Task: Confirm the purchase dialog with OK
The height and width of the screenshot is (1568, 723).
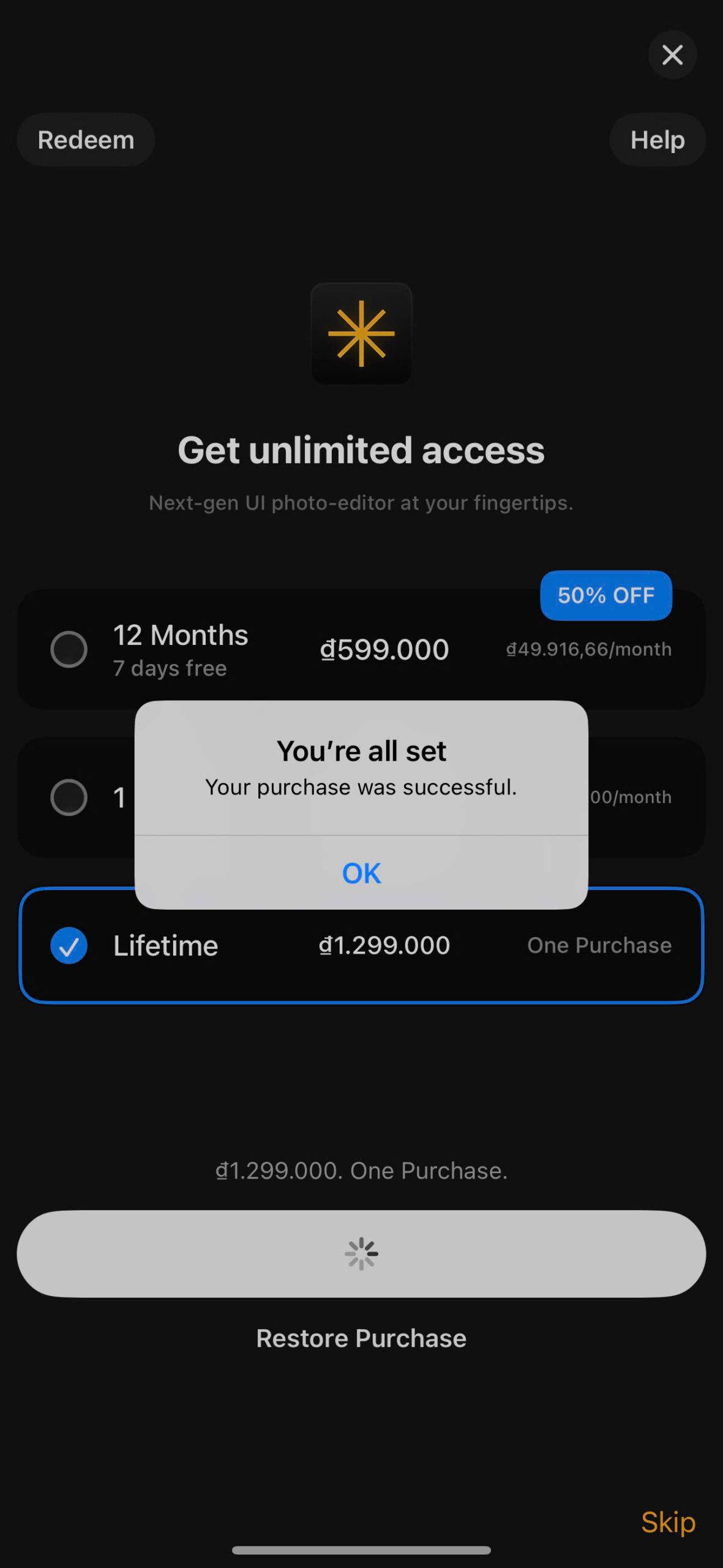Action: (x=361, y=873)
